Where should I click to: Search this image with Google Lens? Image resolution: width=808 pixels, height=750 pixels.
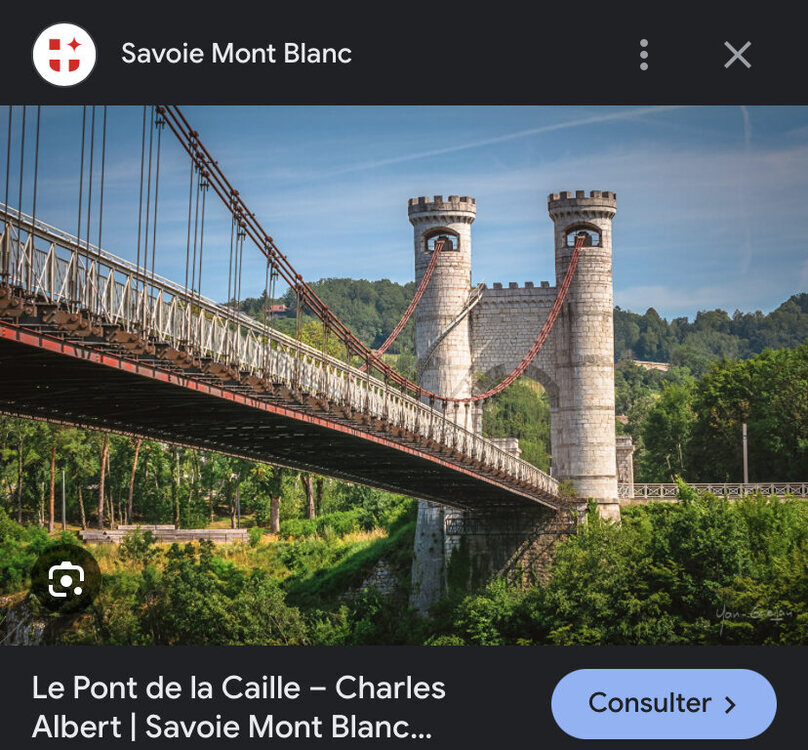(66, 579)
